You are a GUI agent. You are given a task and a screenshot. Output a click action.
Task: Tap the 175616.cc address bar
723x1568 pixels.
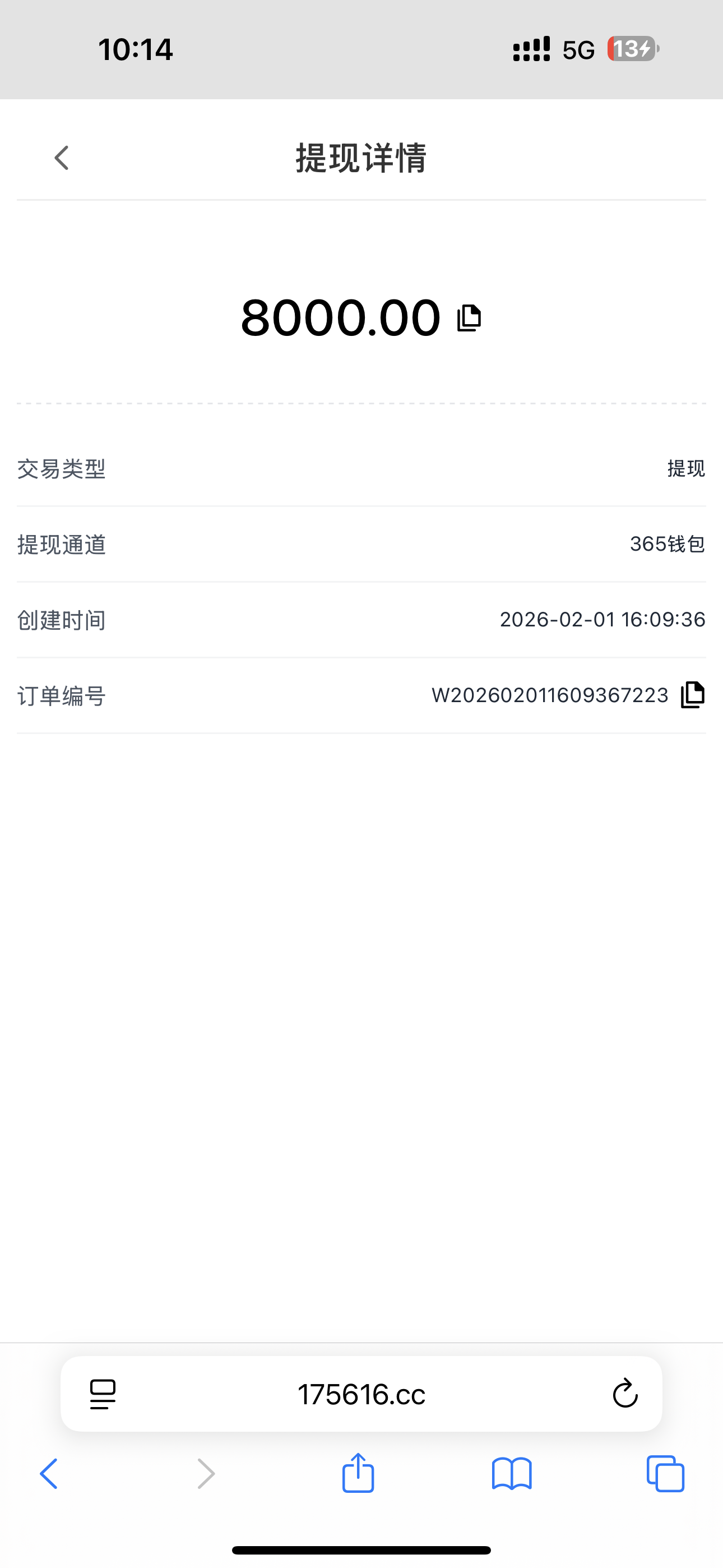pos(361,1394)
